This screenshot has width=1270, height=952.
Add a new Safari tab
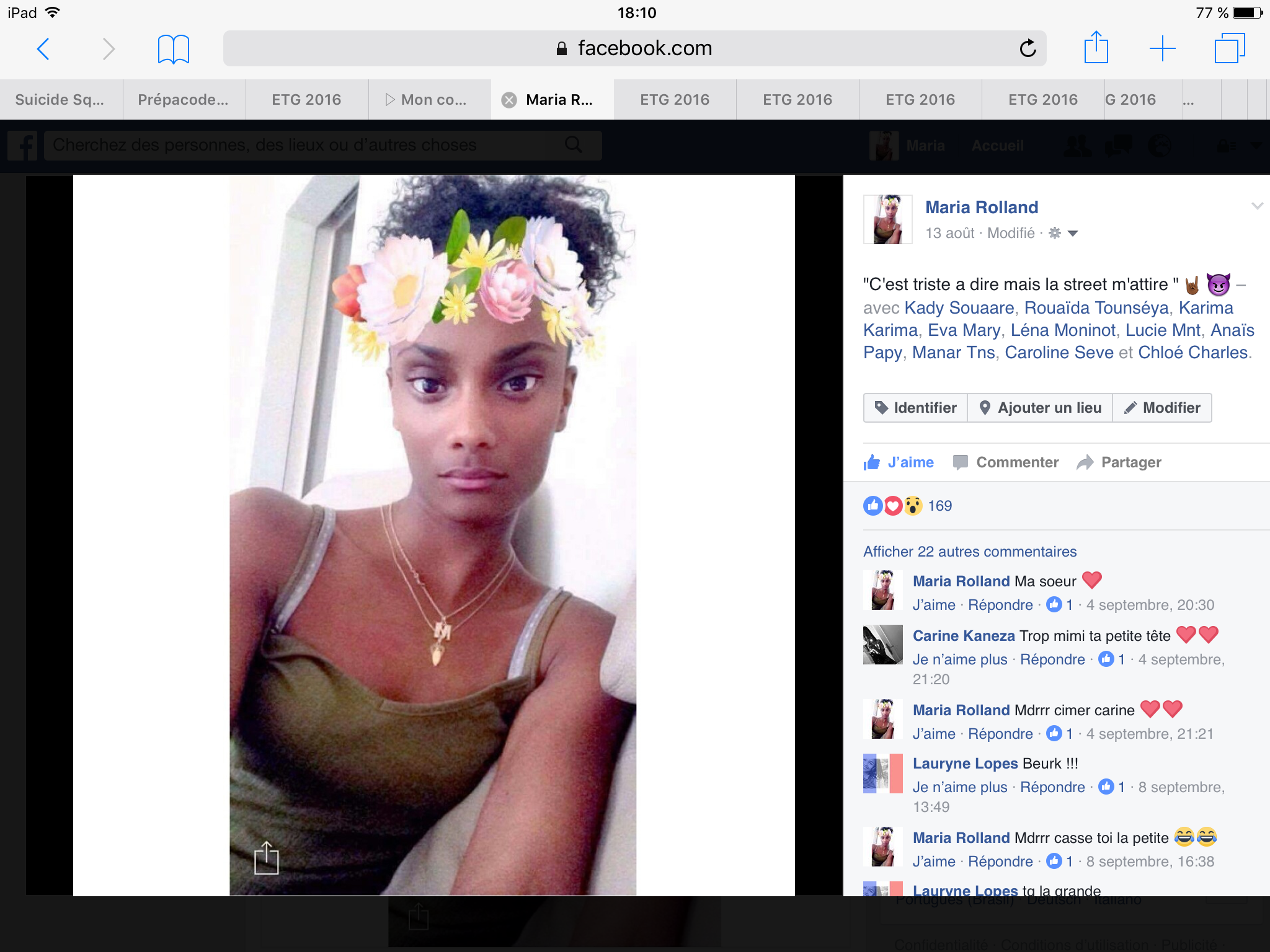(x=1162, y=48)
